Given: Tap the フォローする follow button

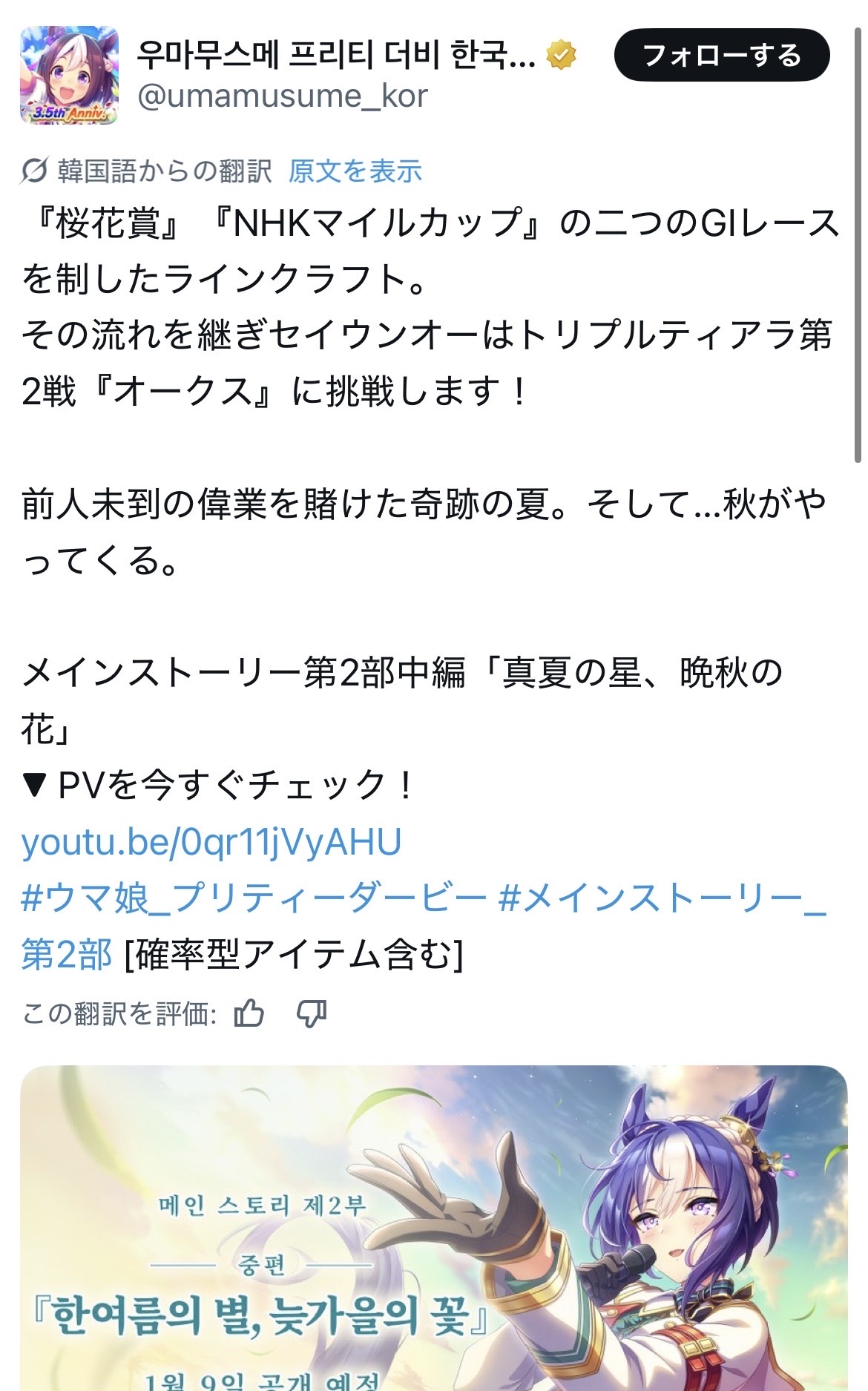Looking at the screenshot, I should tap(721, 56).
